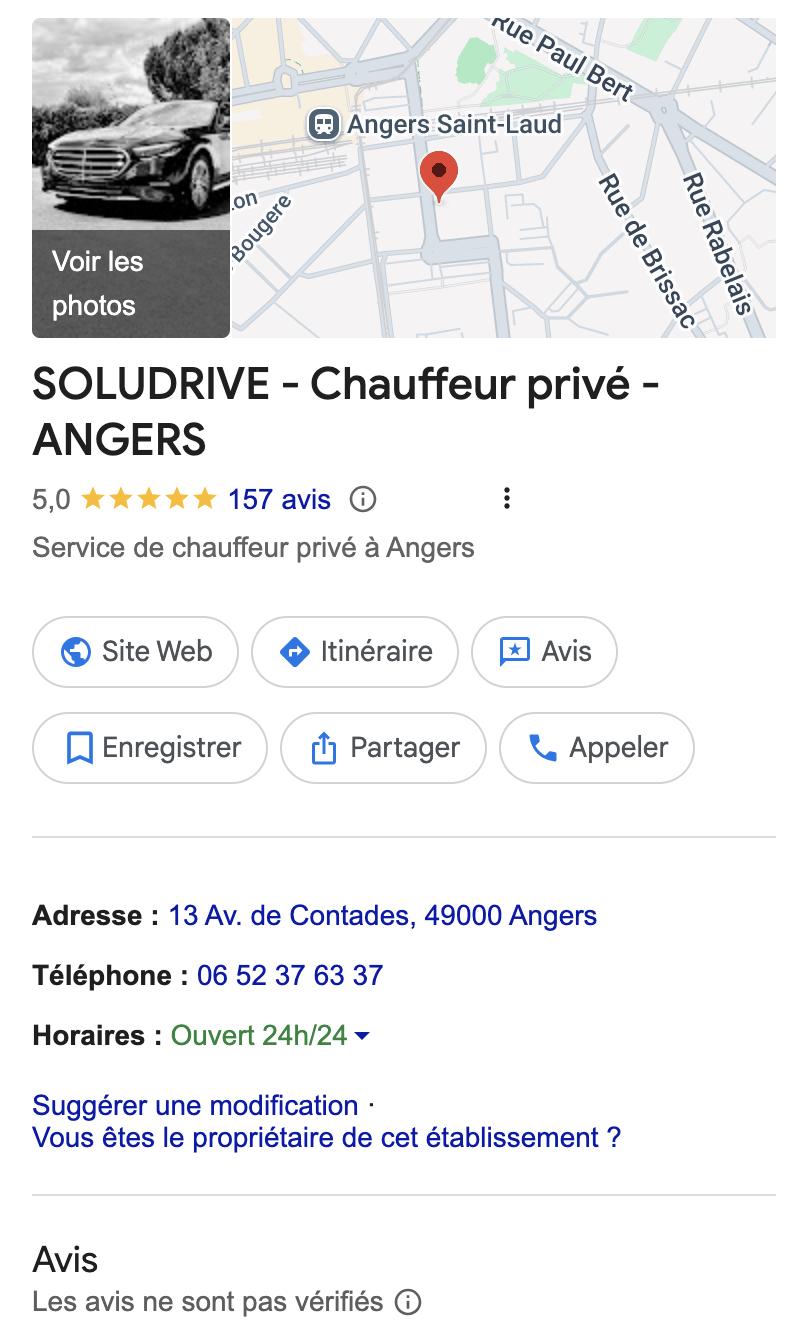The height and width of the screenshot is (1328, 792).
Task: Open the SOLUDRIVE photos thumbnail
Action: click(x=131, y=178)
